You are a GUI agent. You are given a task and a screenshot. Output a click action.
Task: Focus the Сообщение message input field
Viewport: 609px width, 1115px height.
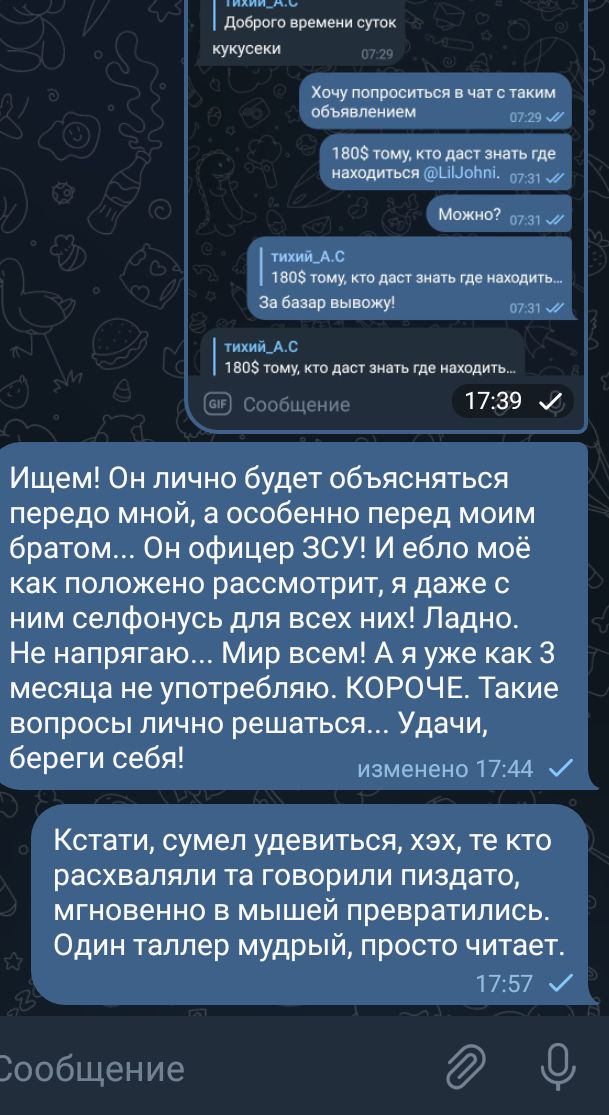tap(200, 1068)
